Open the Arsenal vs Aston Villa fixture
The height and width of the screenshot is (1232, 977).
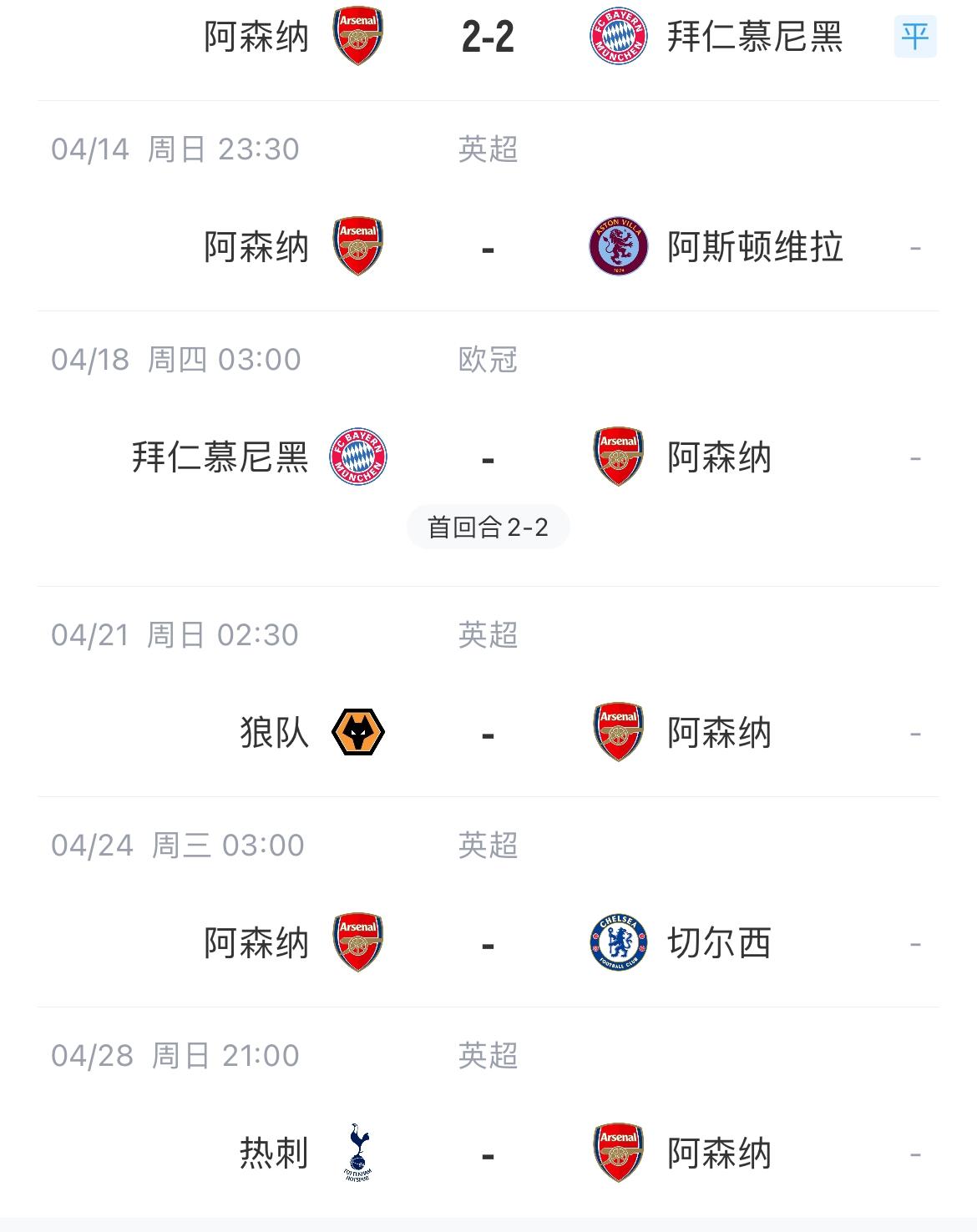488,248
